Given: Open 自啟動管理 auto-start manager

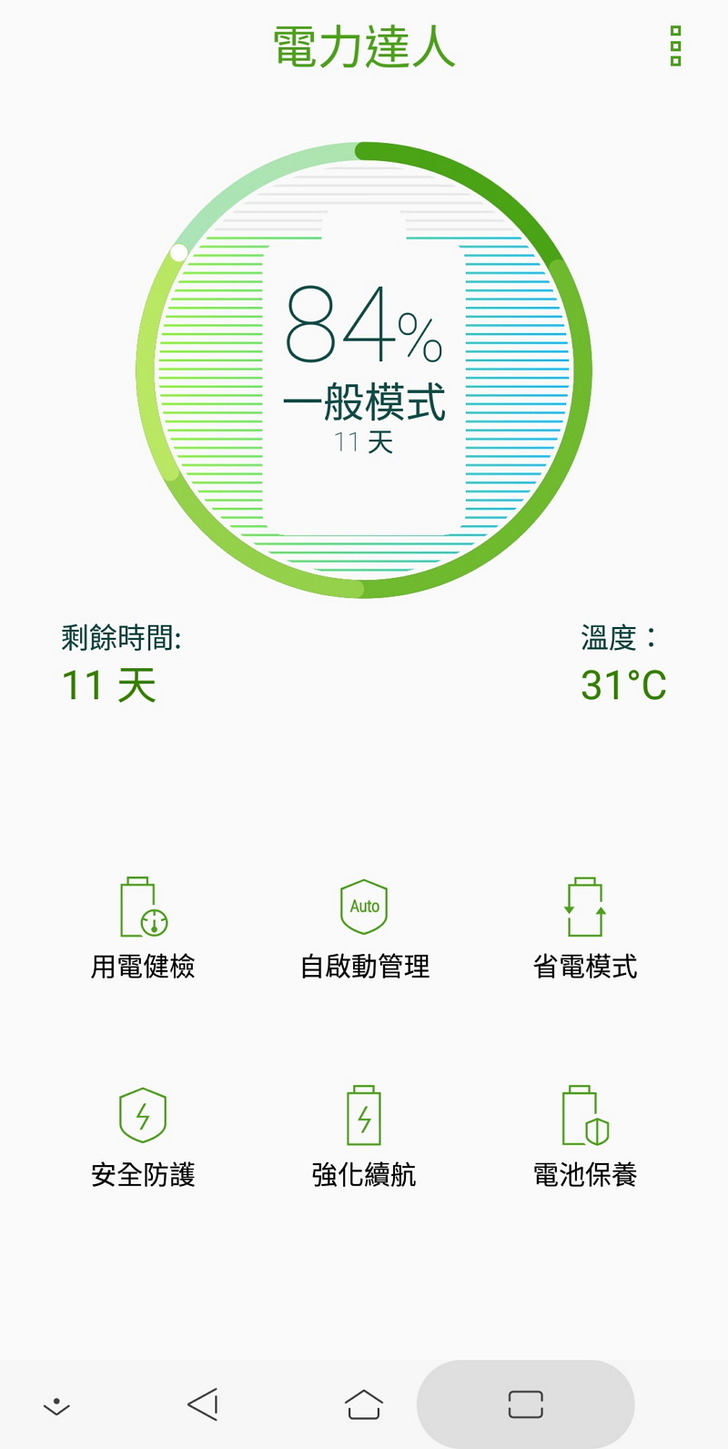Looking at the screenshot, I should 364,927.
